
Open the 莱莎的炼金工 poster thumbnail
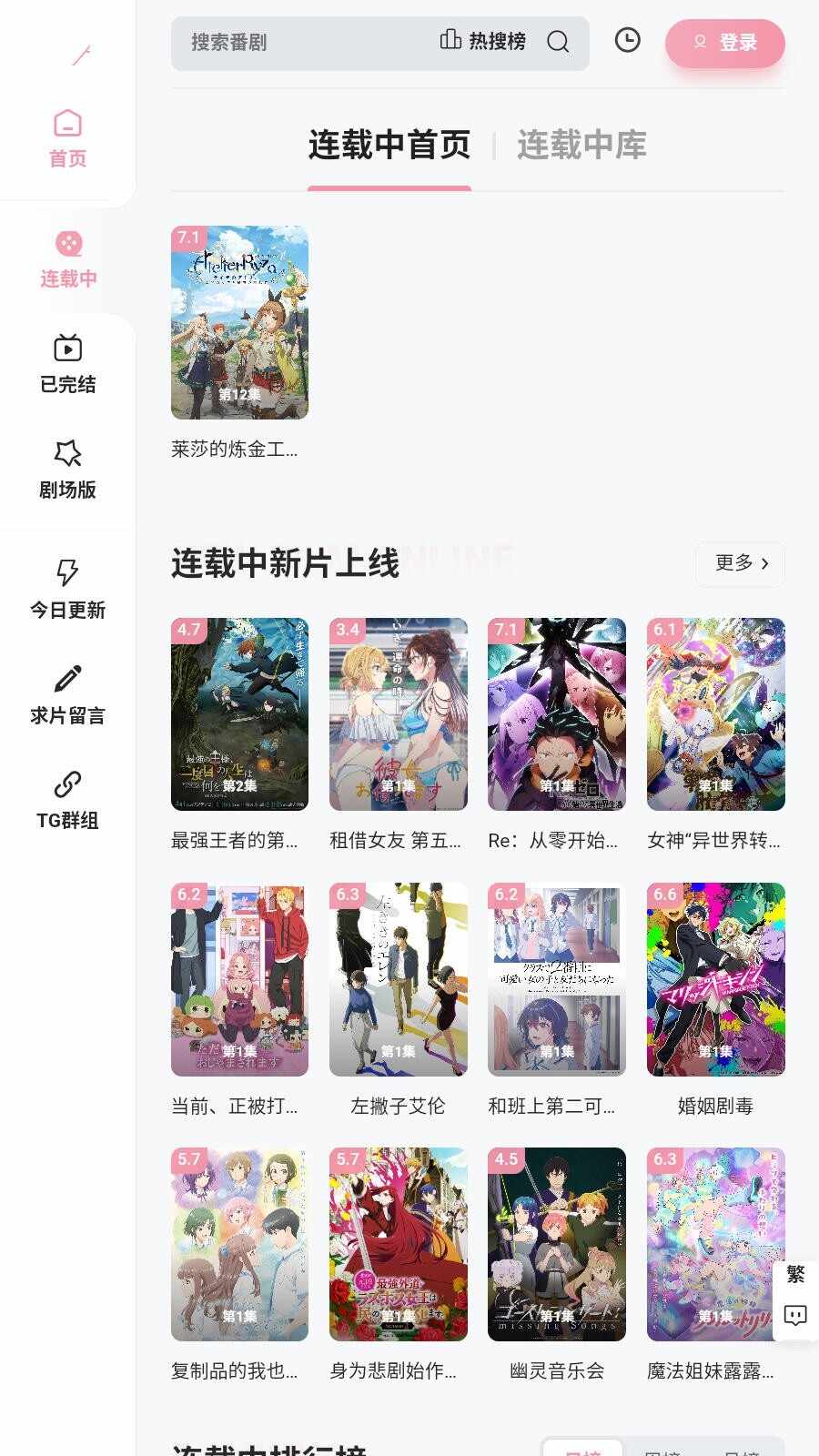[x=238, y=324]
